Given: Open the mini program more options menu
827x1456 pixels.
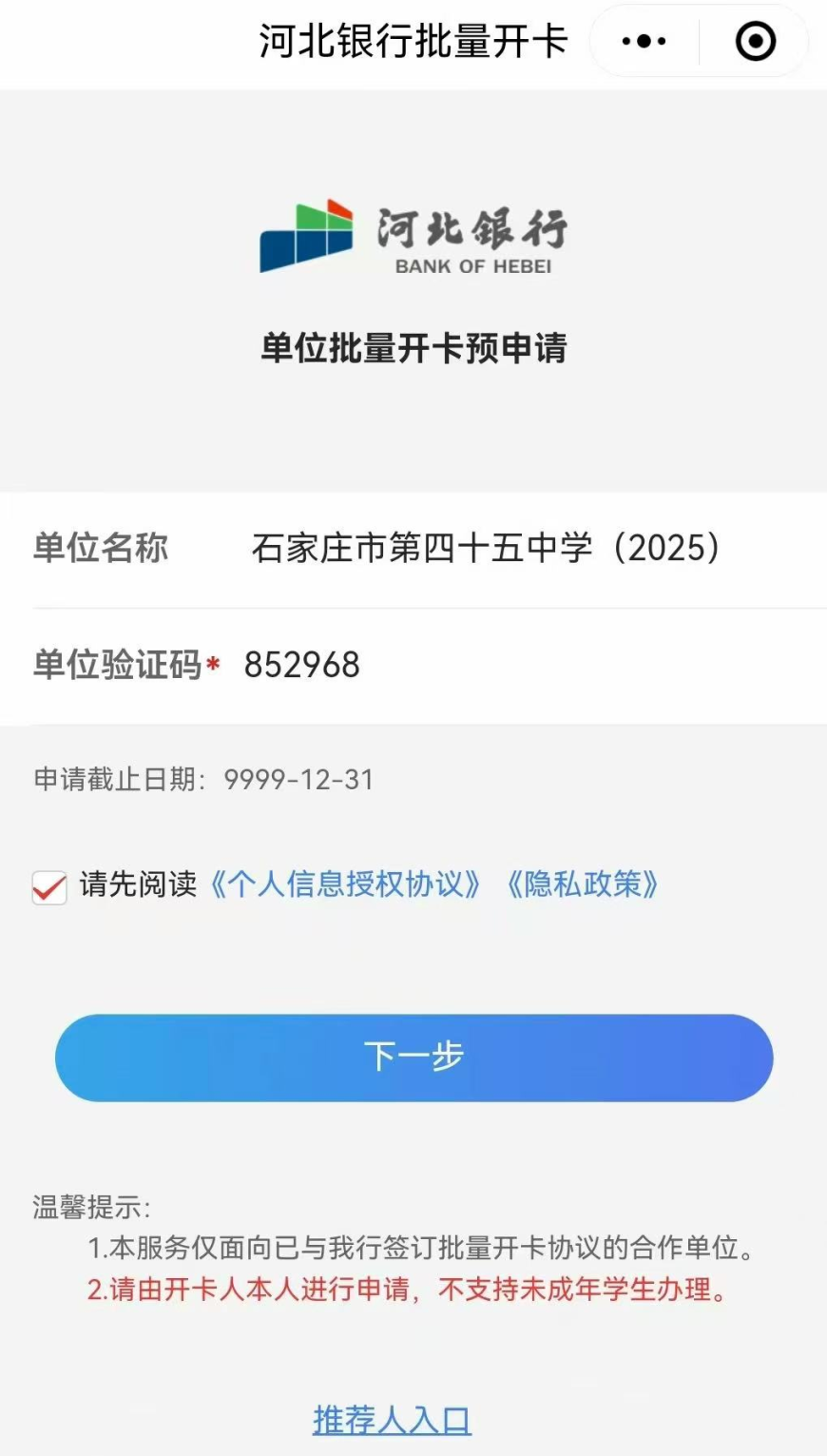Looking at the screenshot, I should (x=644, y=41).
